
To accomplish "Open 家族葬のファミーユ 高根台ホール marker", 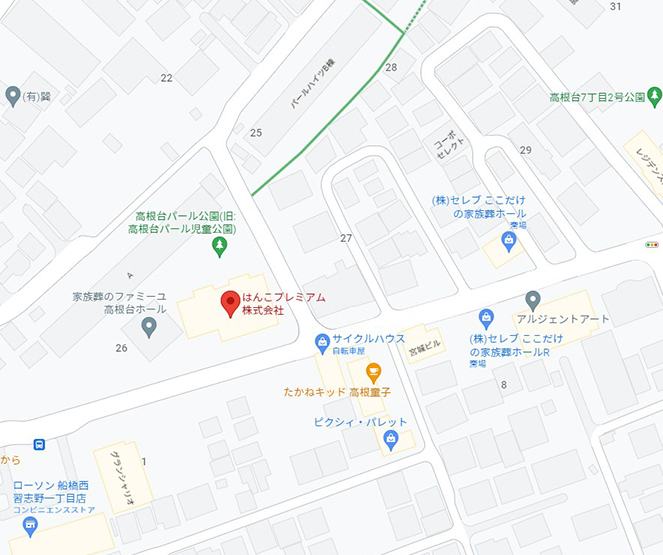I will click(x=149, y=326).
